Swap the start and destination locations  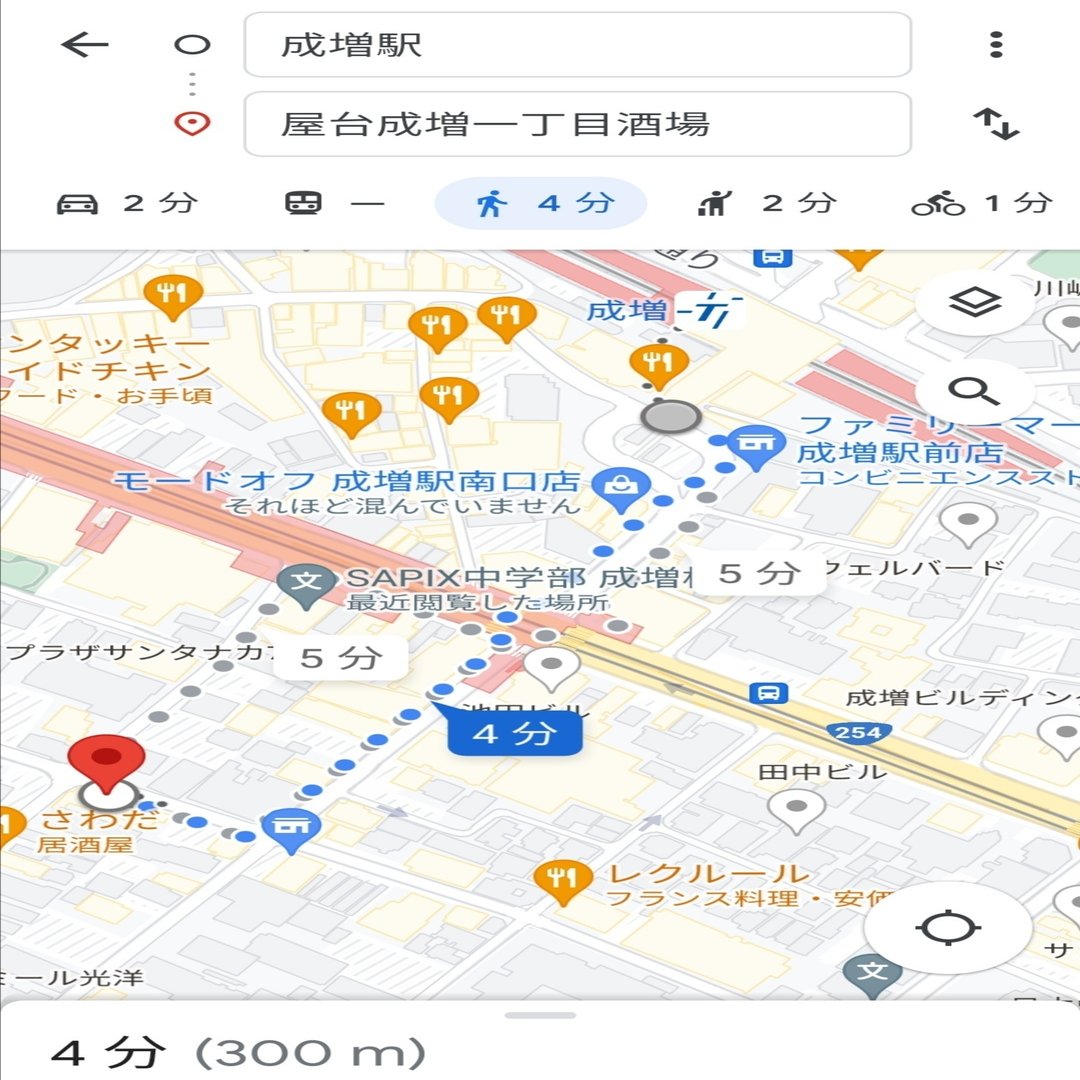tap(996, 124)
